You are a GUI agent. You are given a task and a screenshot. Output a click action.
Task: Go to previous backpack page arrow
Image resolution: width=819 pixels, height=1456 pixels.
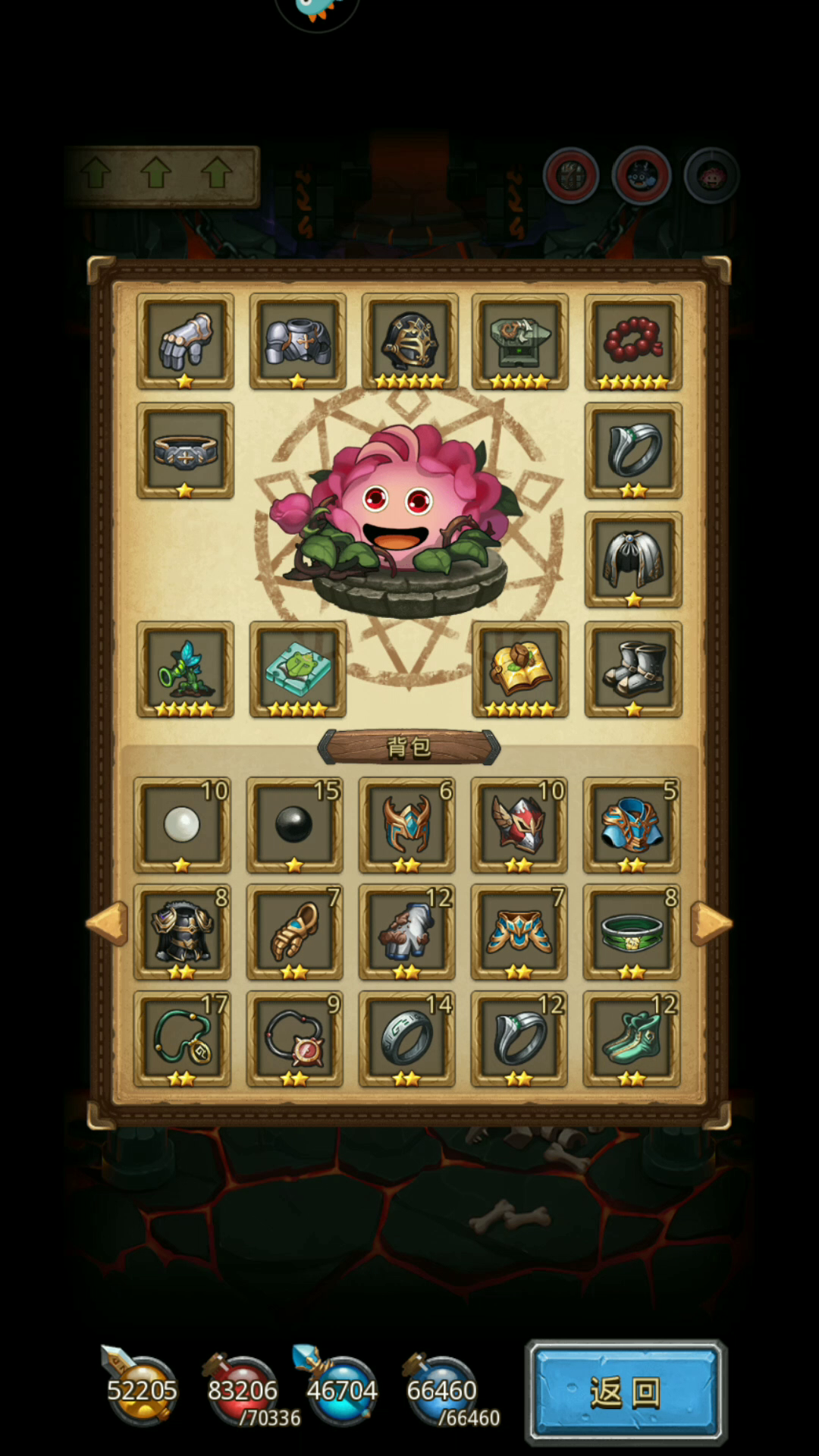[x=106, y=924]
